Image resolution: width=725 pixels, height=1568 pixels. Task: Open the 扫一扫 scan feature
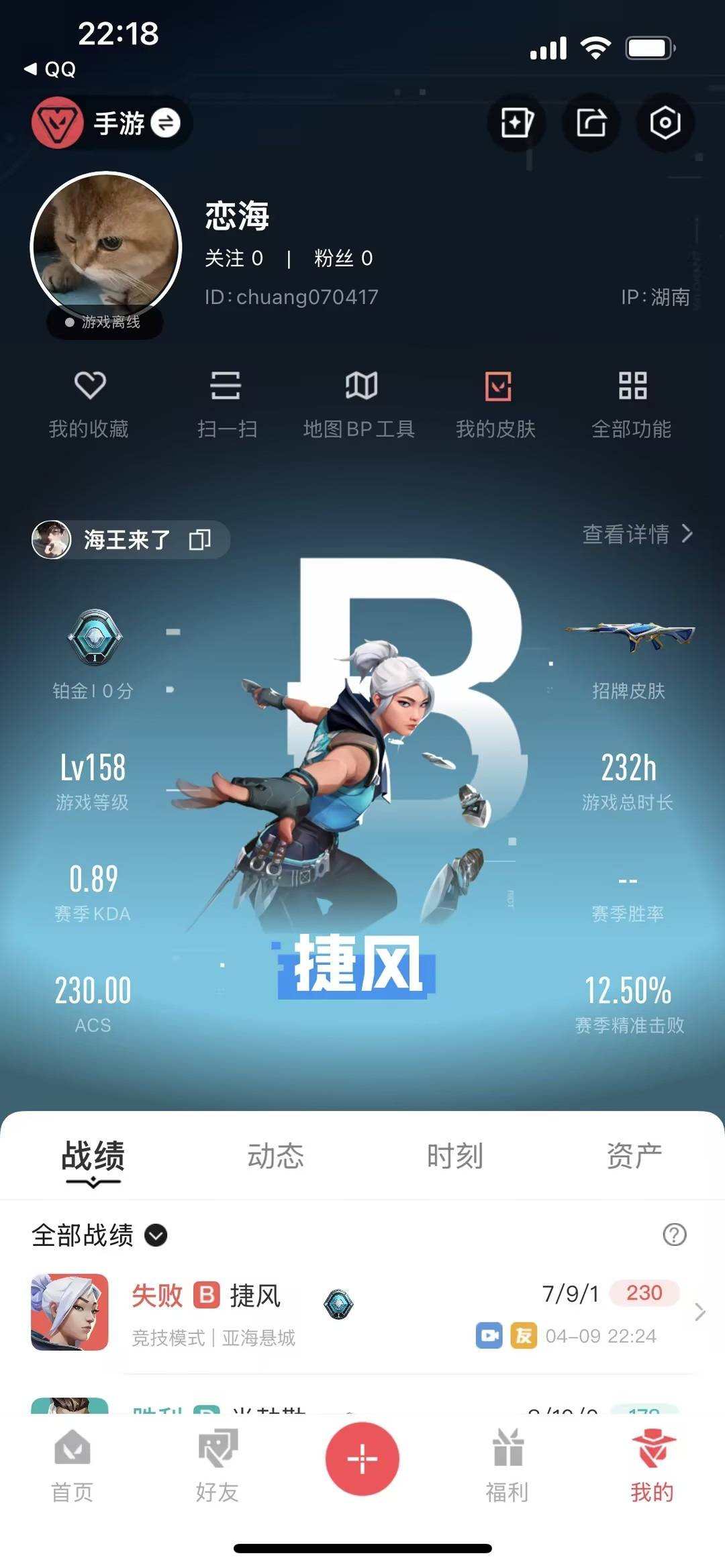(x=226, y=403)
